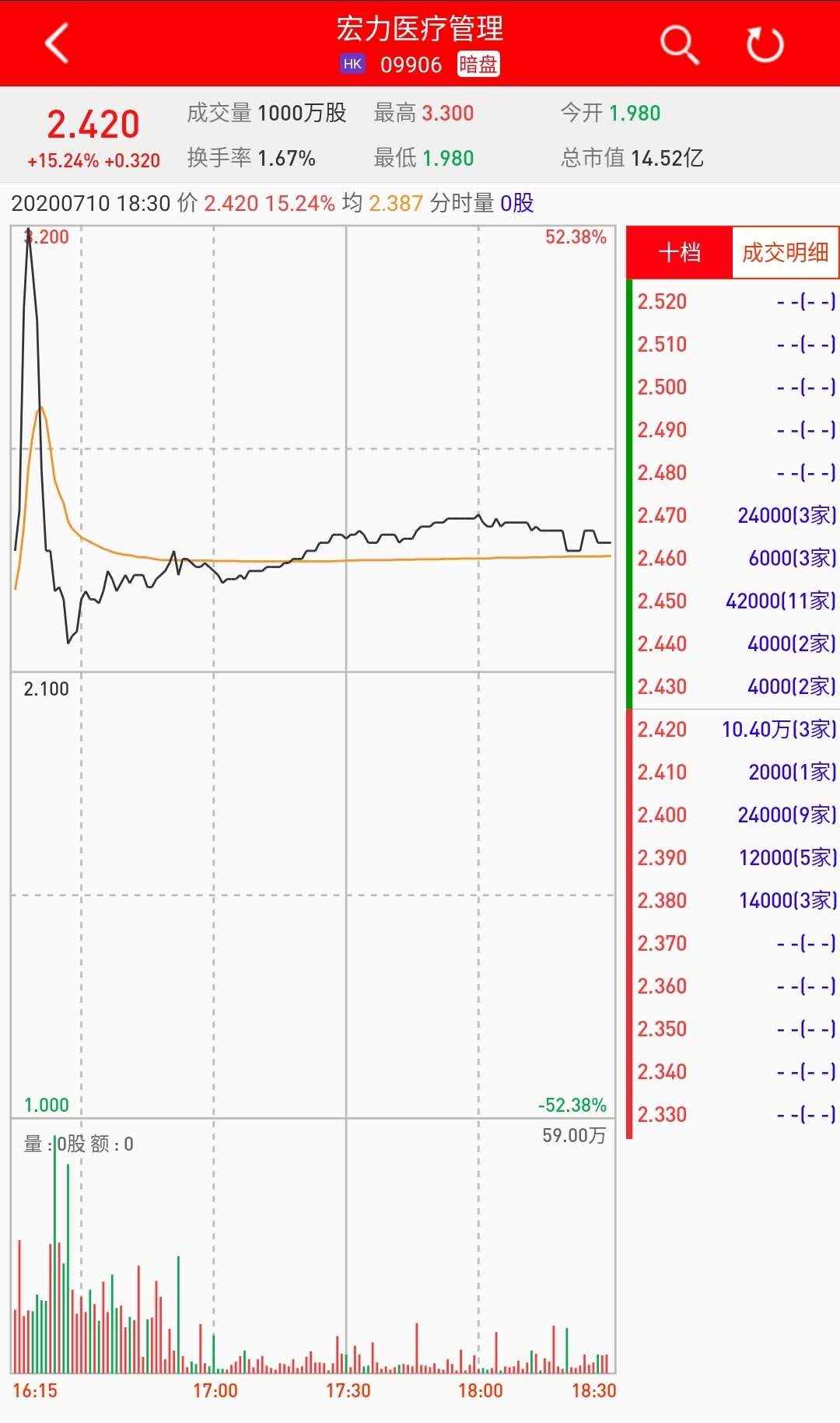The width and height of the screenshot is (840, 1423).
Task: Go back using the header arrow
Action: point(57,43)
